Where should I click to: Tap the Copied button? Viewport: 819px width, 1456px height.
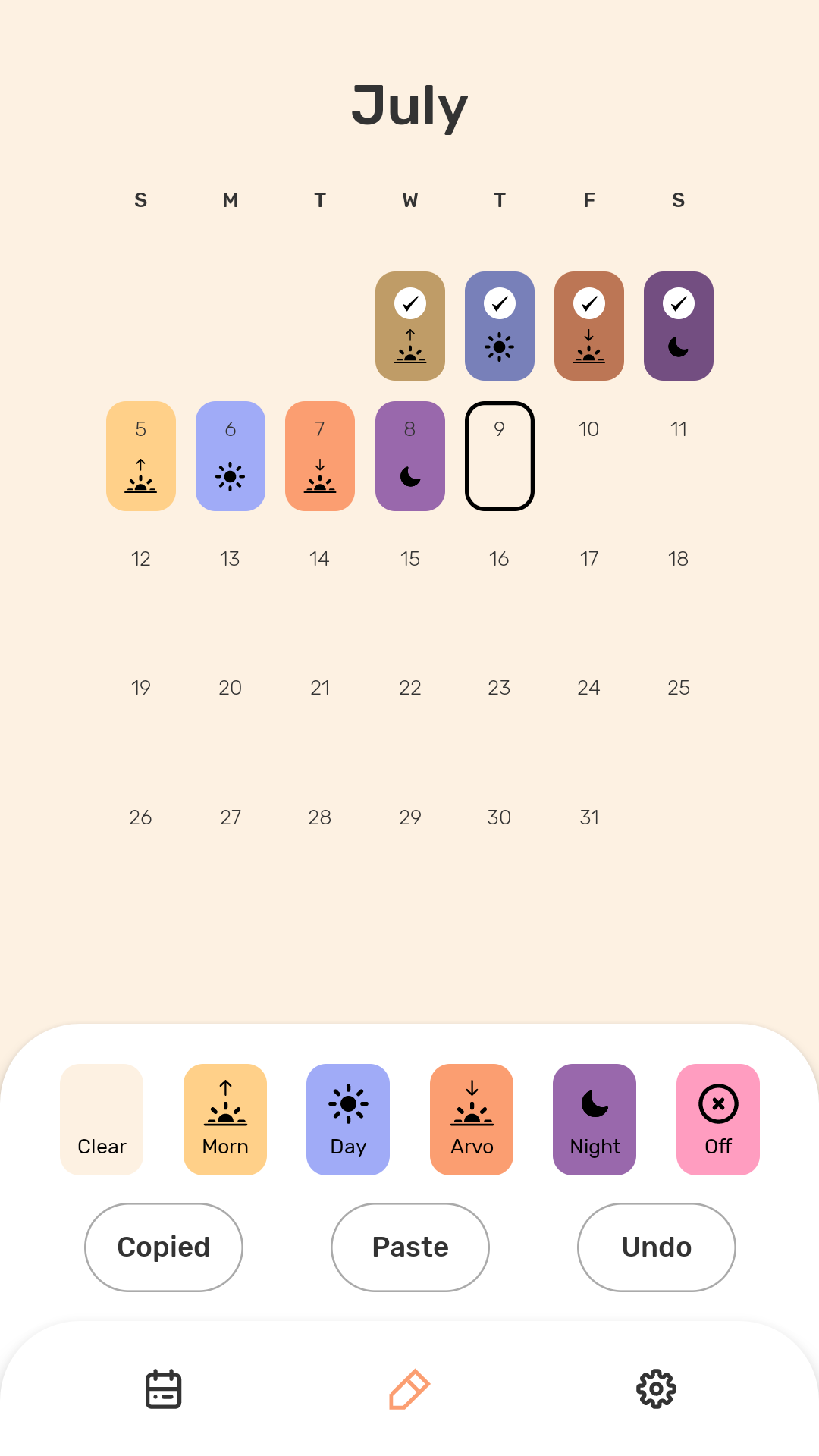164,1247
